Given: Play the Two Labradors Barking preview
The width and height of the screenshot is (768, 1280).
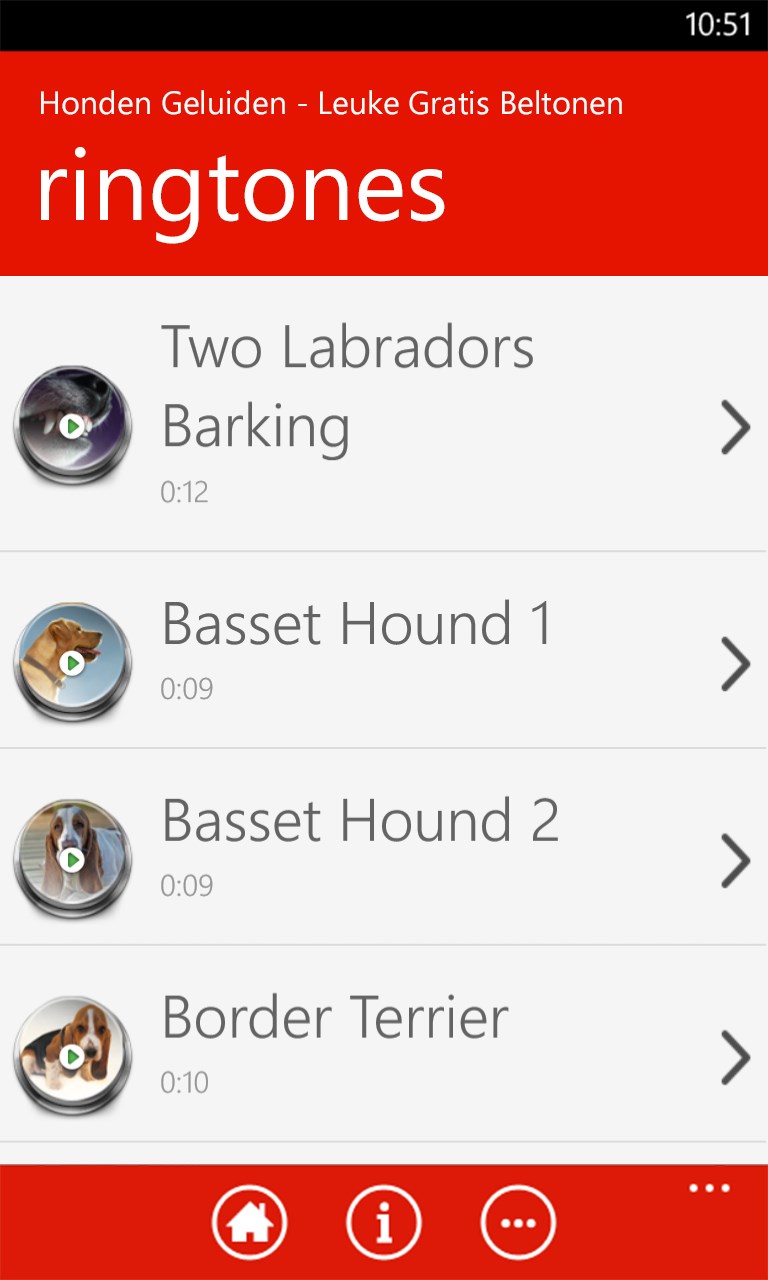Looking at the screenshot, I should 72,427.
